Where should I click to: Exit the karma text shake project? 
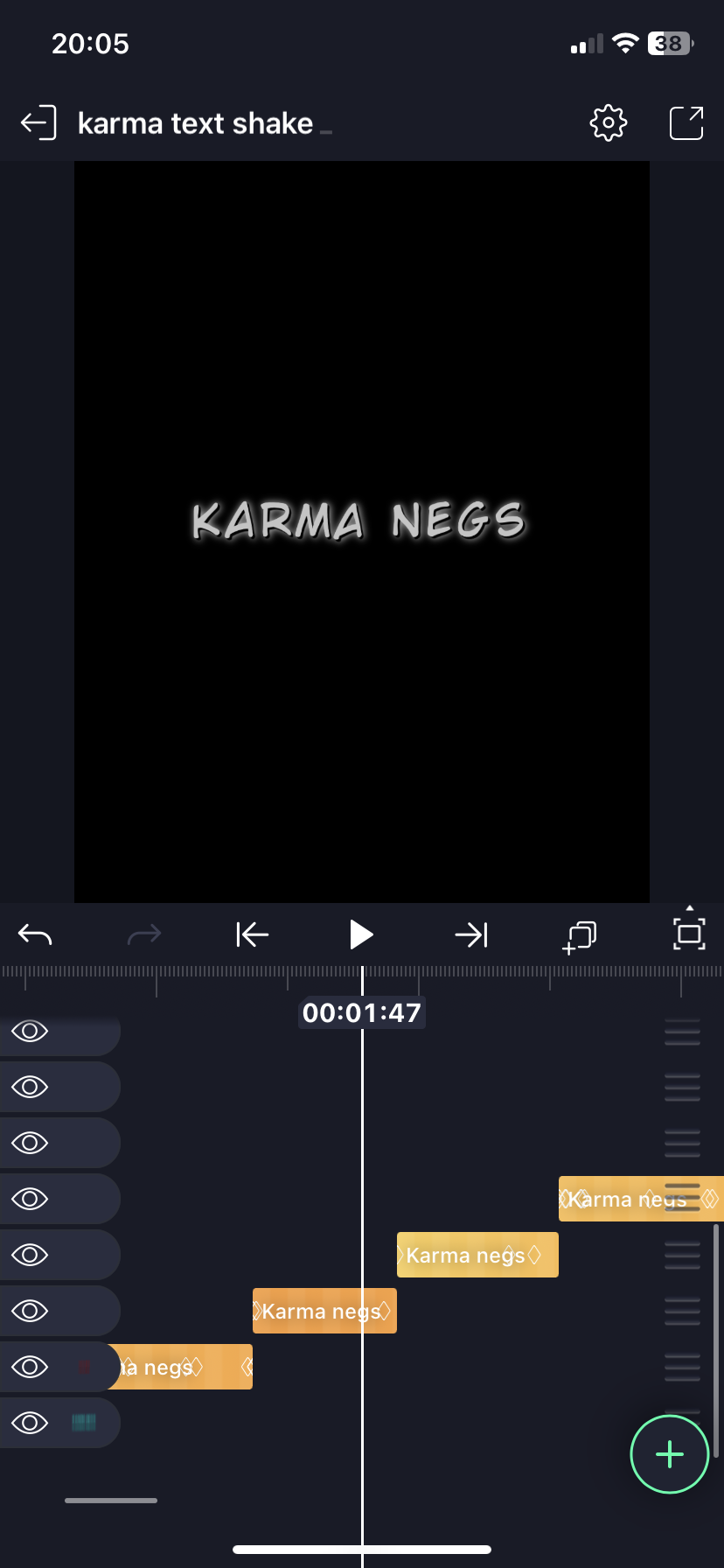(x=38, y=123)
